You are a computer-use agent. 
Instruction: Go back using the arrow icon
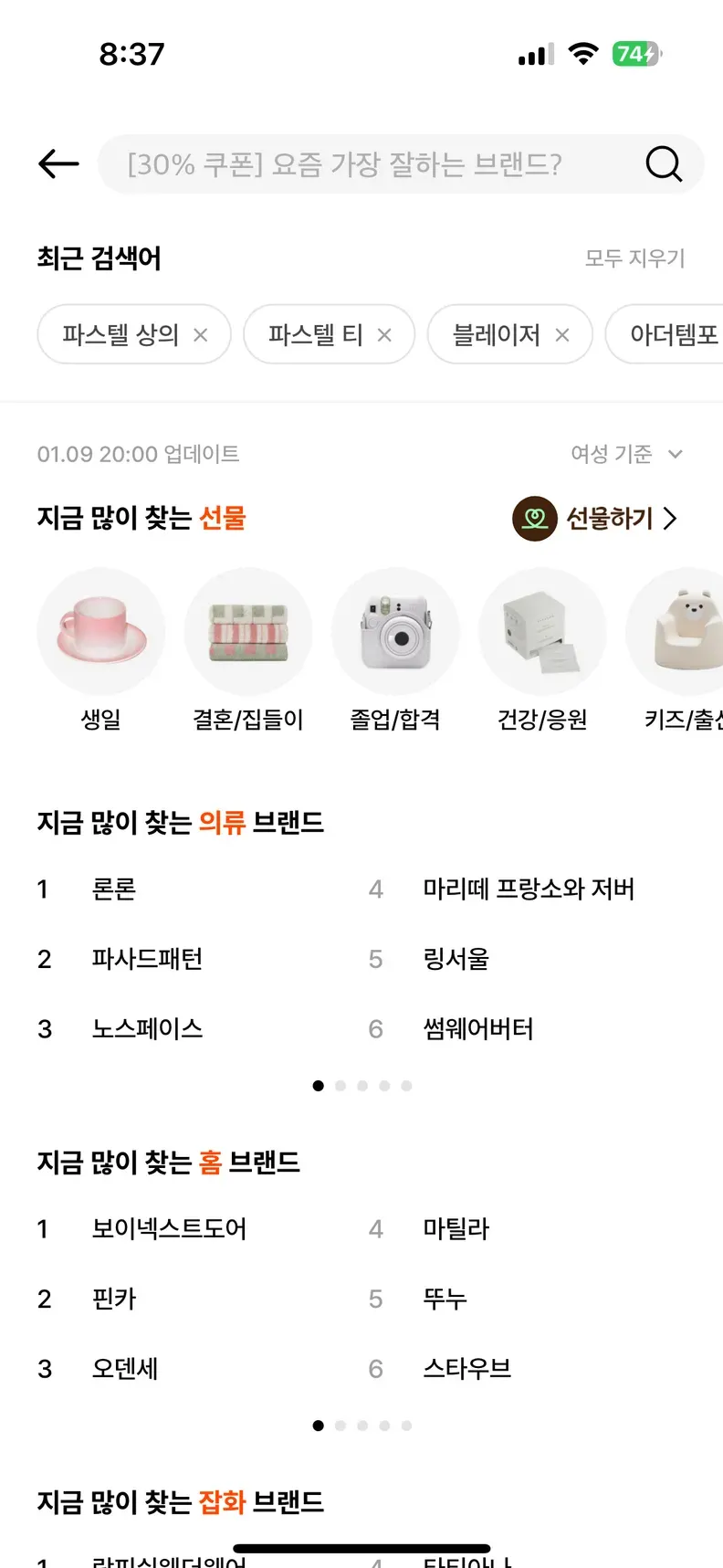coord(58,164)
